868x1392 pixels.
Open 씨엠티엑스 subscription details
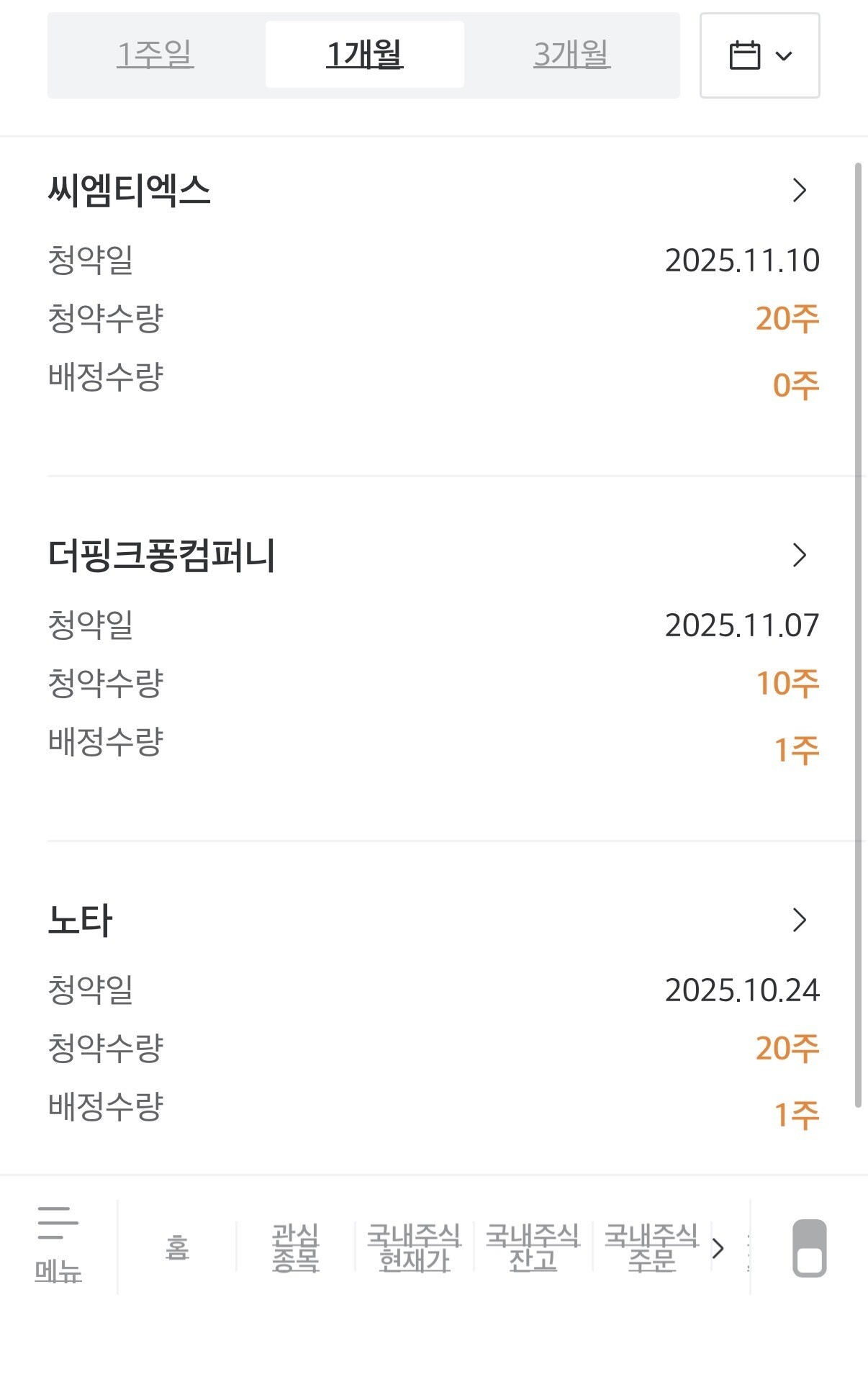tap(799, 191)
